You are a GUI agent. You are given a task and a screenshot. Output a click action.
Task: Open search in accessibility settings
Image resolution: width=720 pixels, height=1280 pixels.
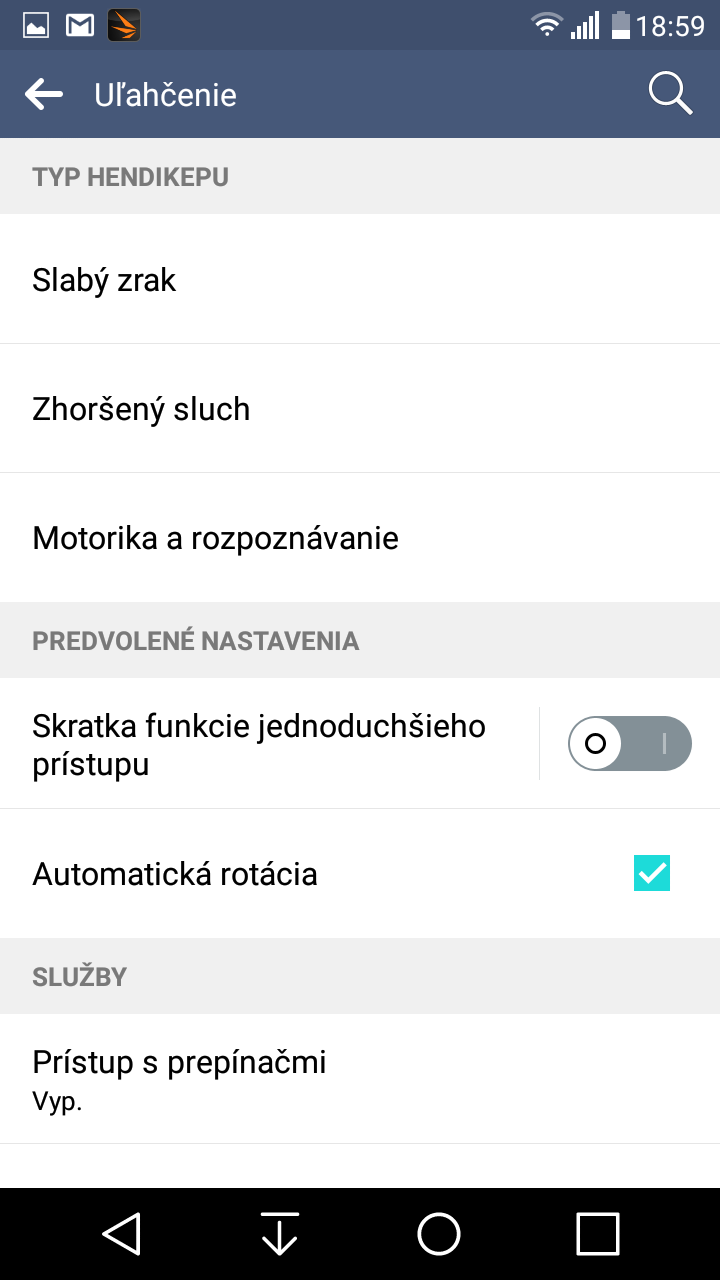[x=670, y=95]
